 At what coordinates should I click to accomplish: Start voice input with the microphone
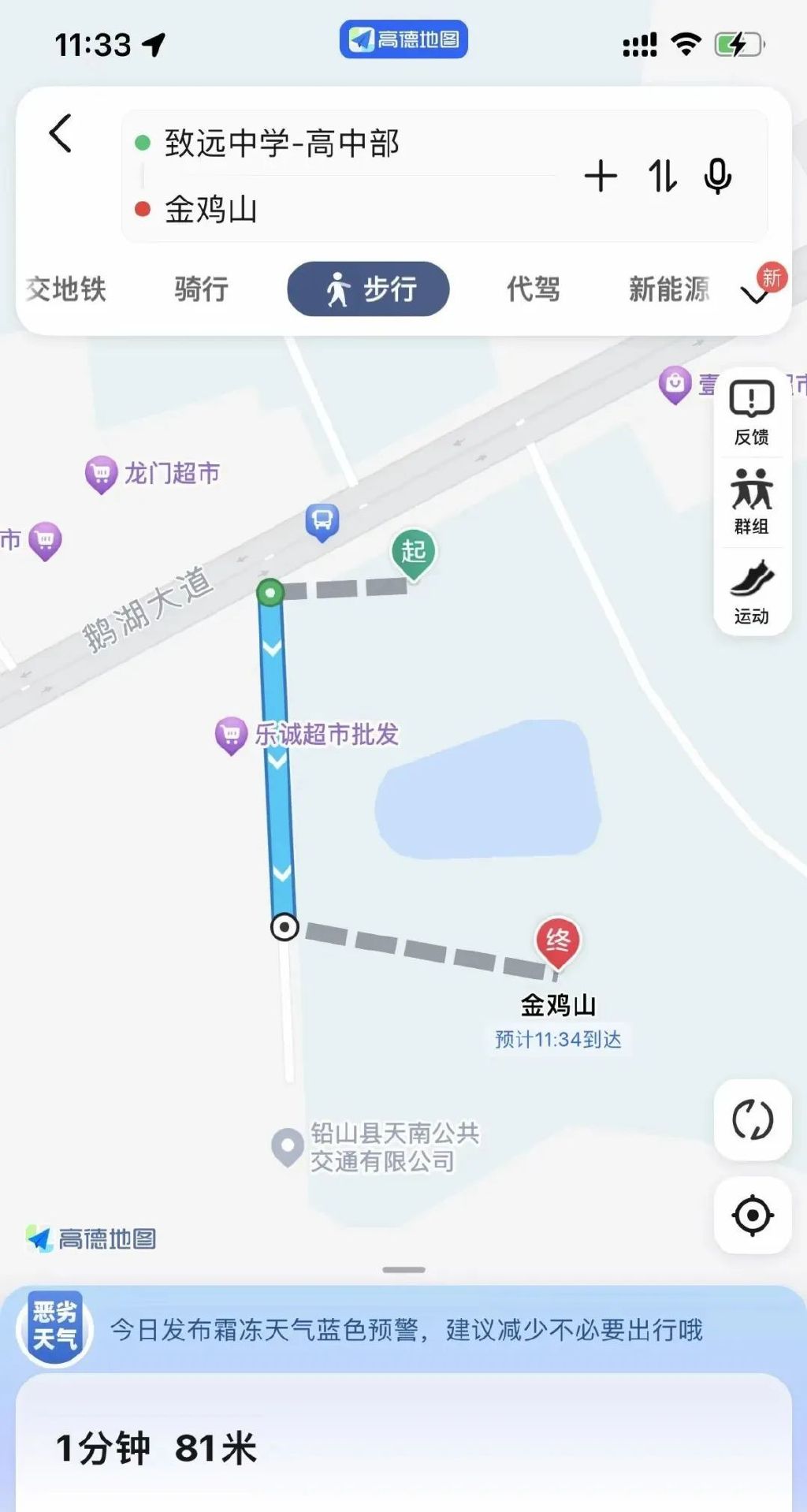[x=718, y=176]
